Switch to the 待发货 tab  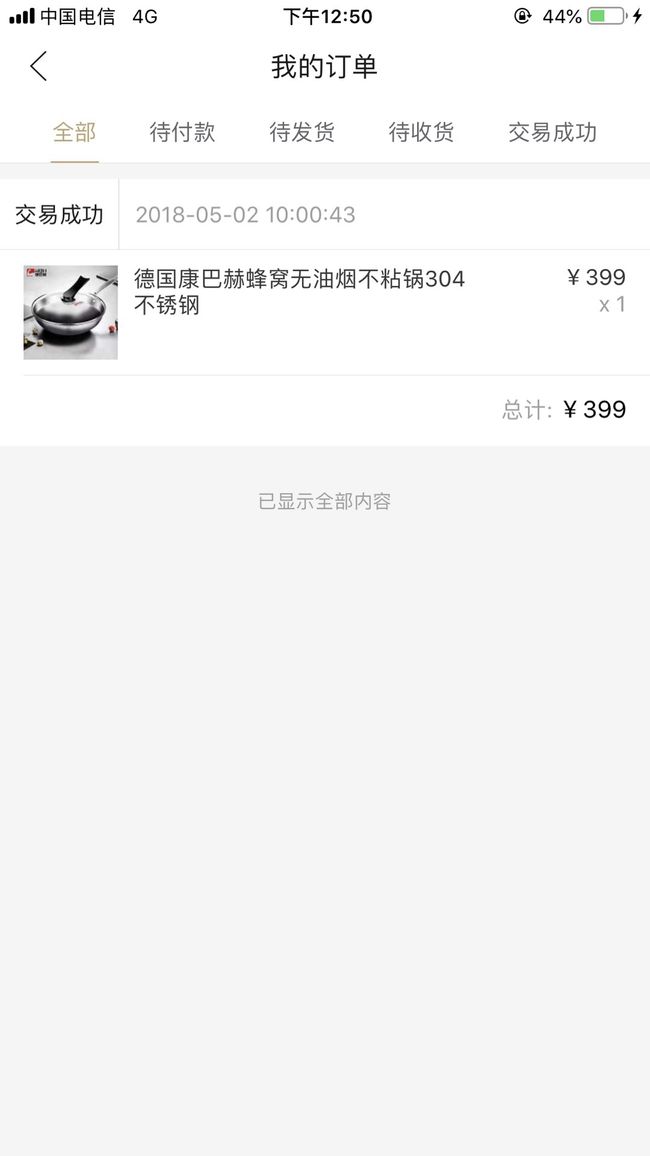(301, 133)
